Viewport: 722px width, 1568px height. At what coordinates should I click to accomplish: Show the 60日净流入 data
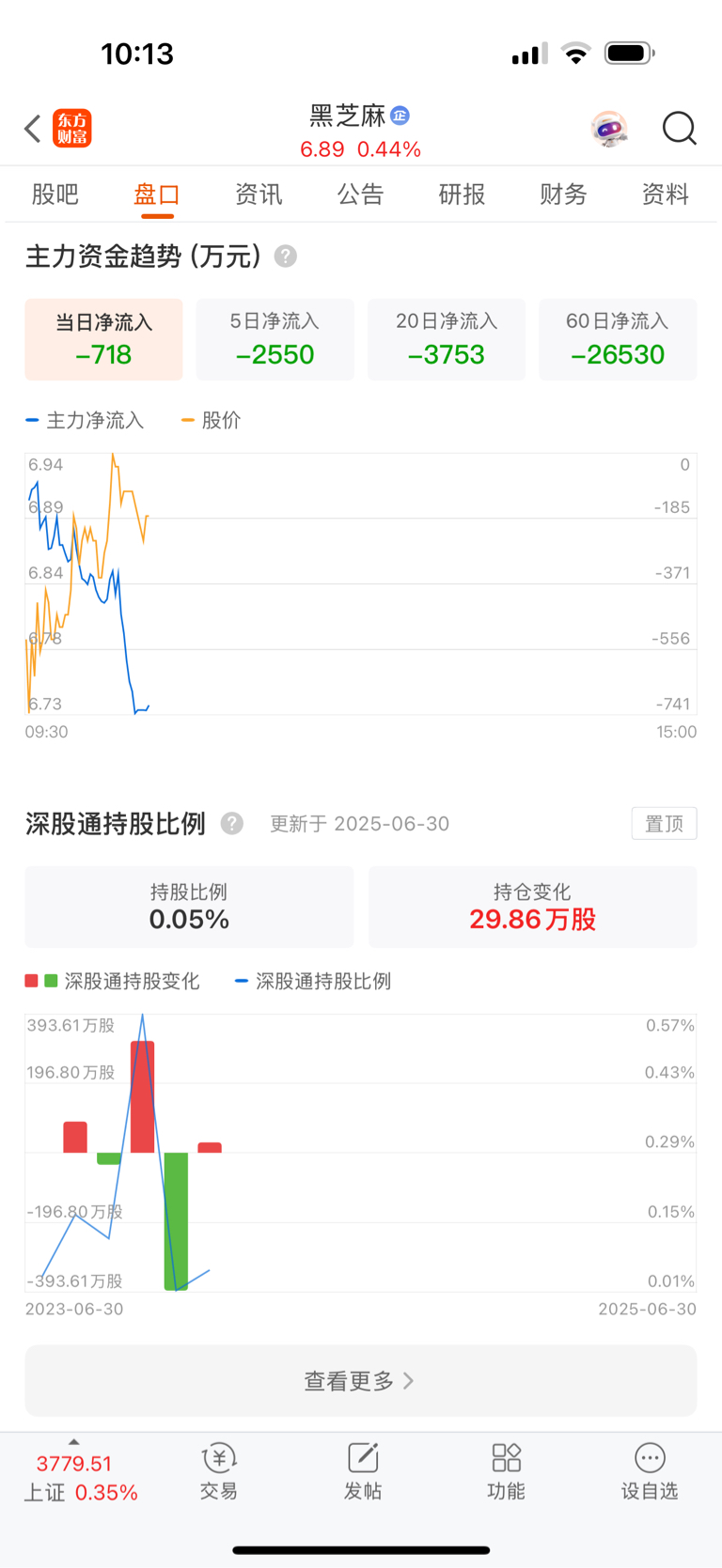coord(618,339)
